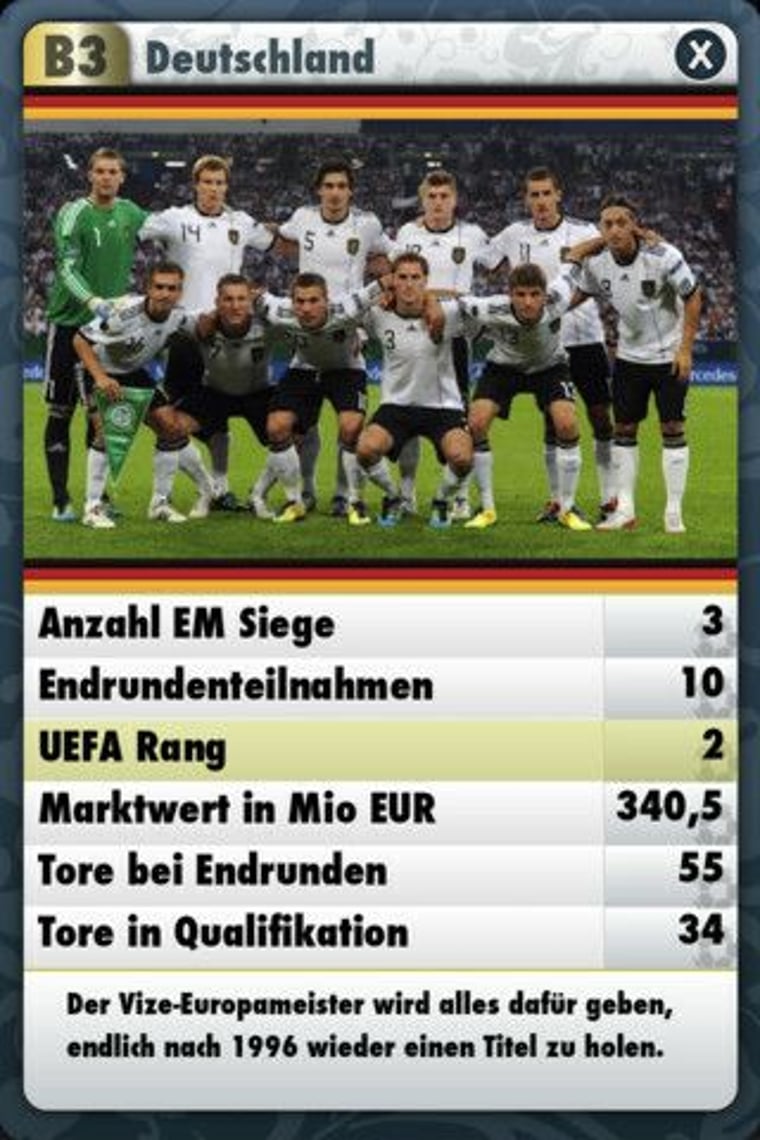Select the Tore in Qualifikation row
The image size is (760, 1140).
[380, 932]
